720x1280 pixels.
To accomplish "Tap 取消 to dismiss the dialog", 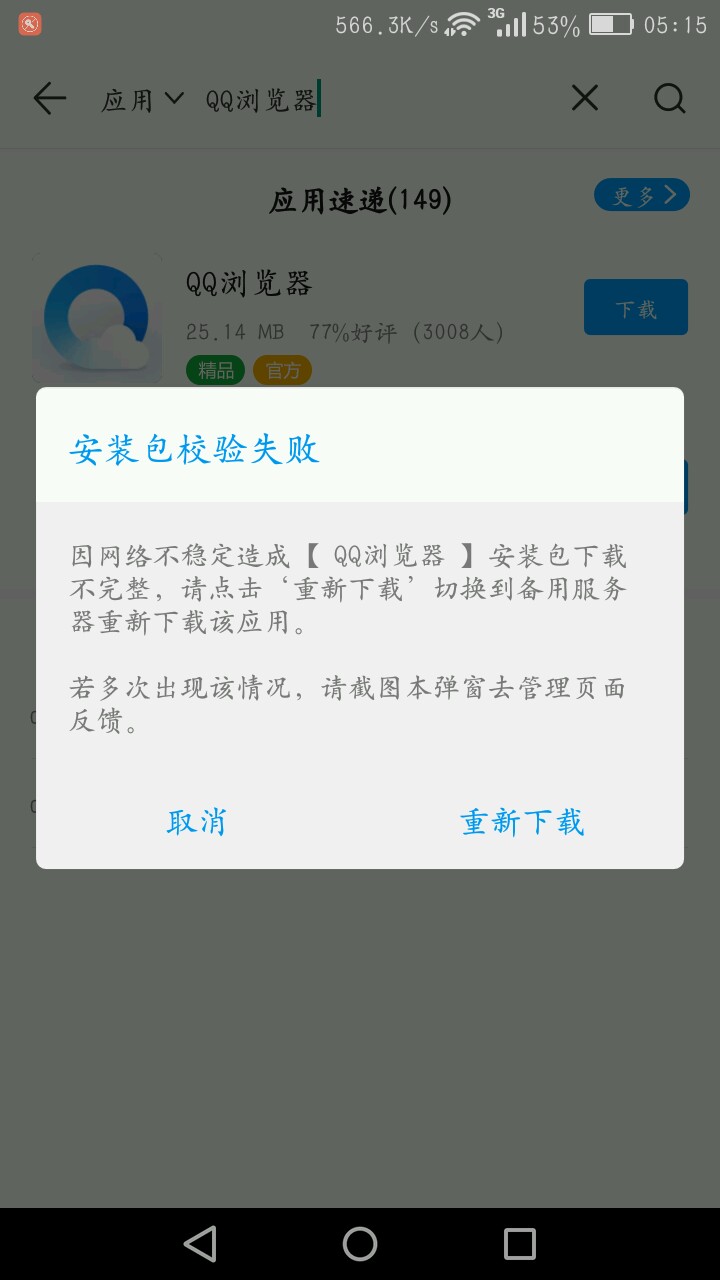I will tap(197, 822).
